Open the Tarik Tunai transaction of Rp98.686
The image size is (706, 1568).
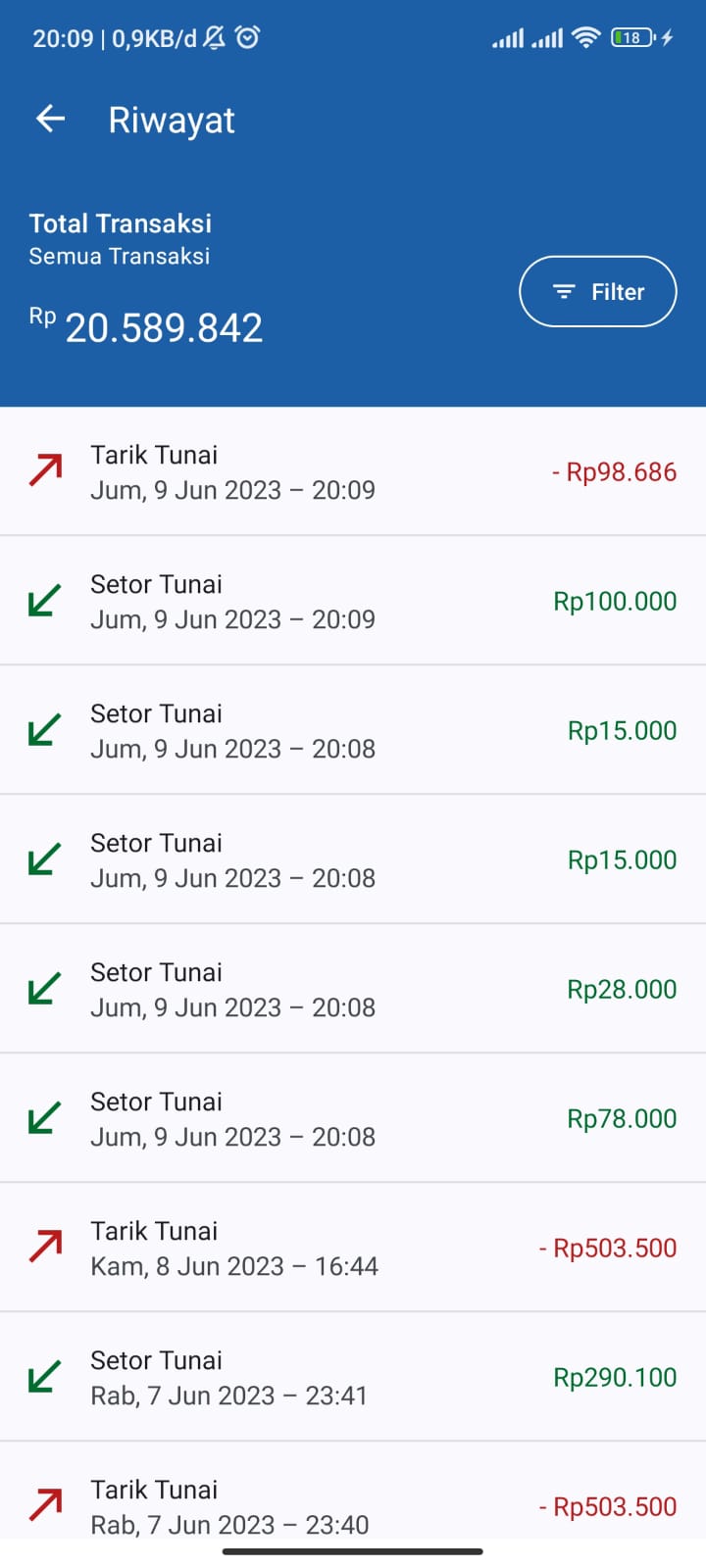click(353, 471)
